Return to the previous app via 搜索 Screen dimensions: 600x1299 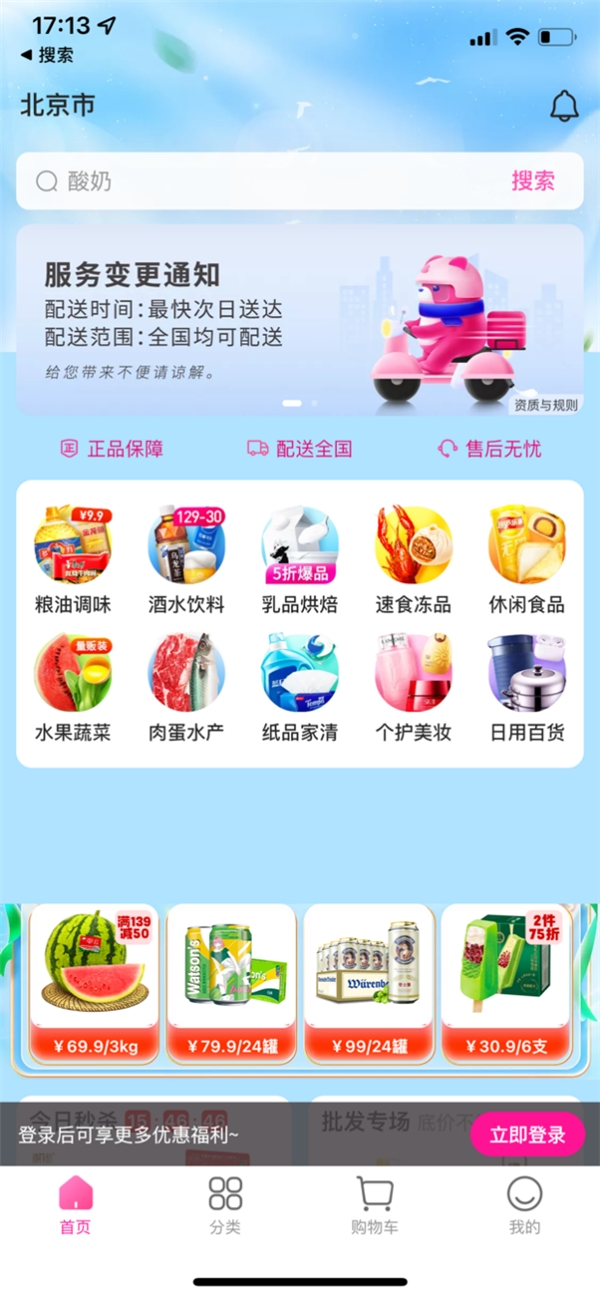point(47,55)
